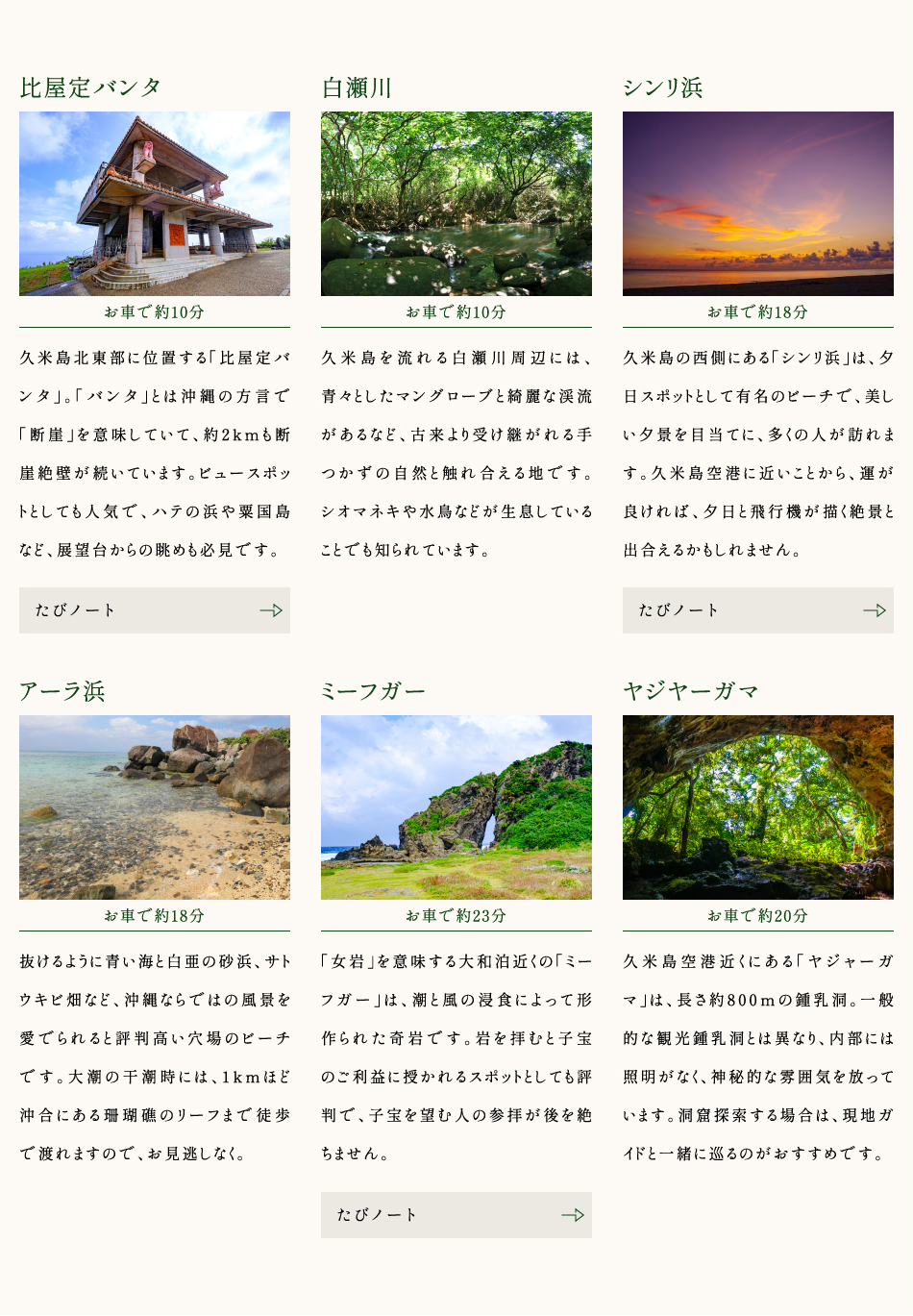The image size is (913, 1316).
Task: Click the 白瀬川 mangrove river photo
Action: coord(456,204)
